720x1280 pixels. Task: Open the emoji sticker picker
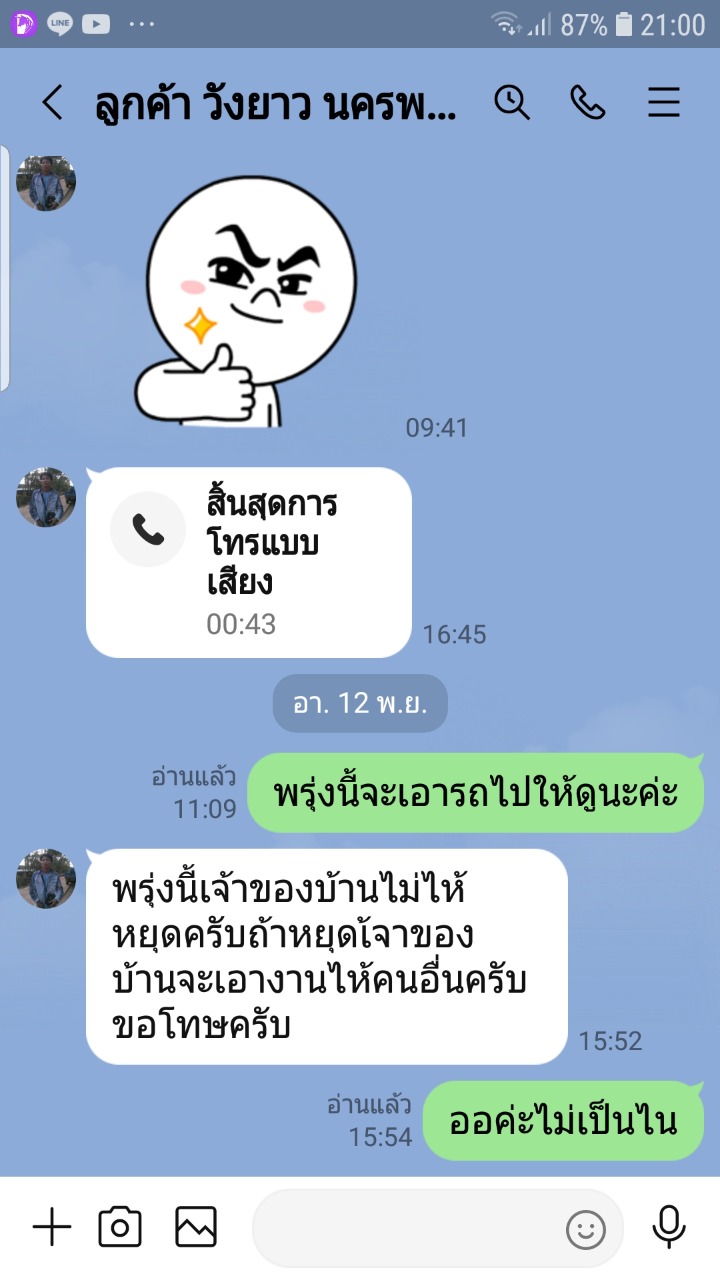pyautogui.click(x=586, y=1229)
